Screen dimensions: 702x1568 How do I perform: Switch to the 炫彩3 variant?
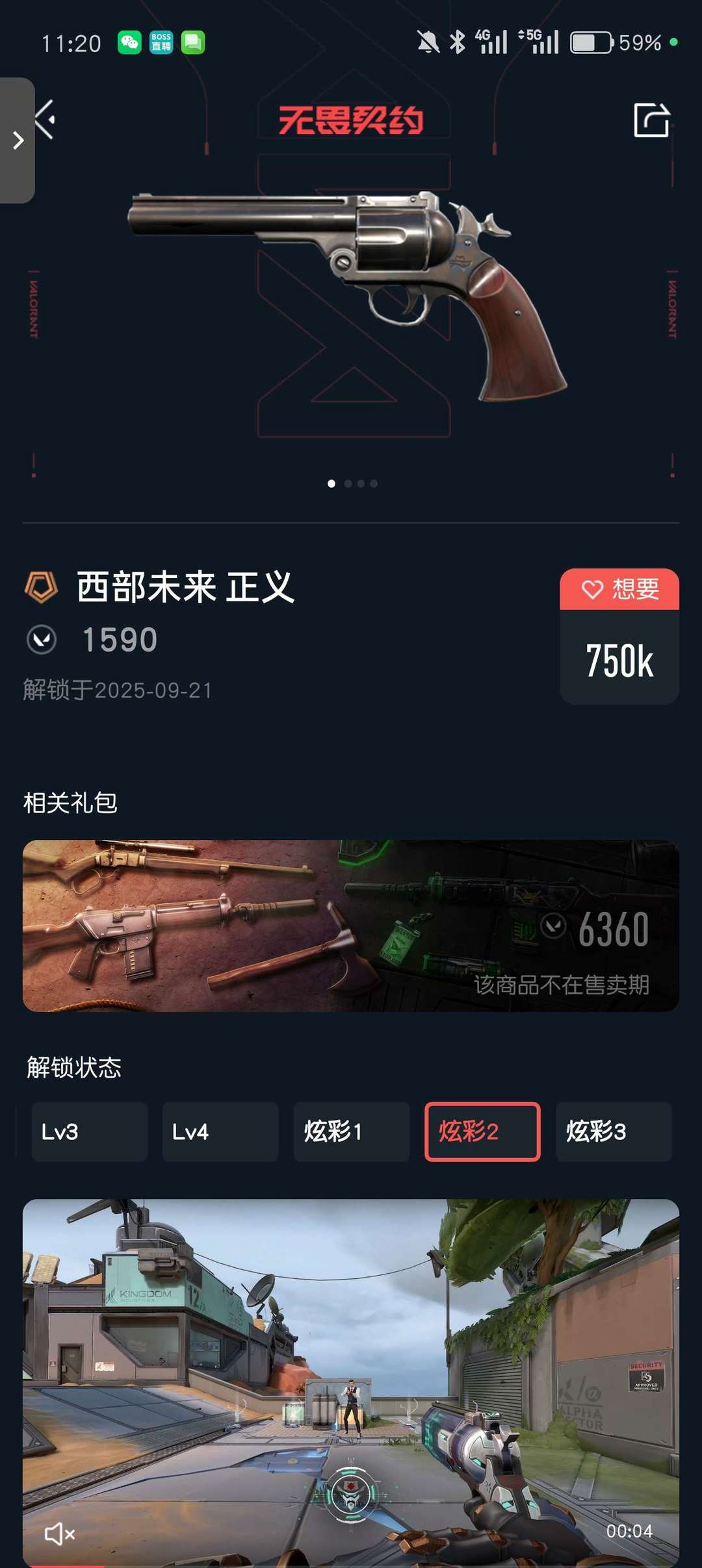(x=613, y=1132)
